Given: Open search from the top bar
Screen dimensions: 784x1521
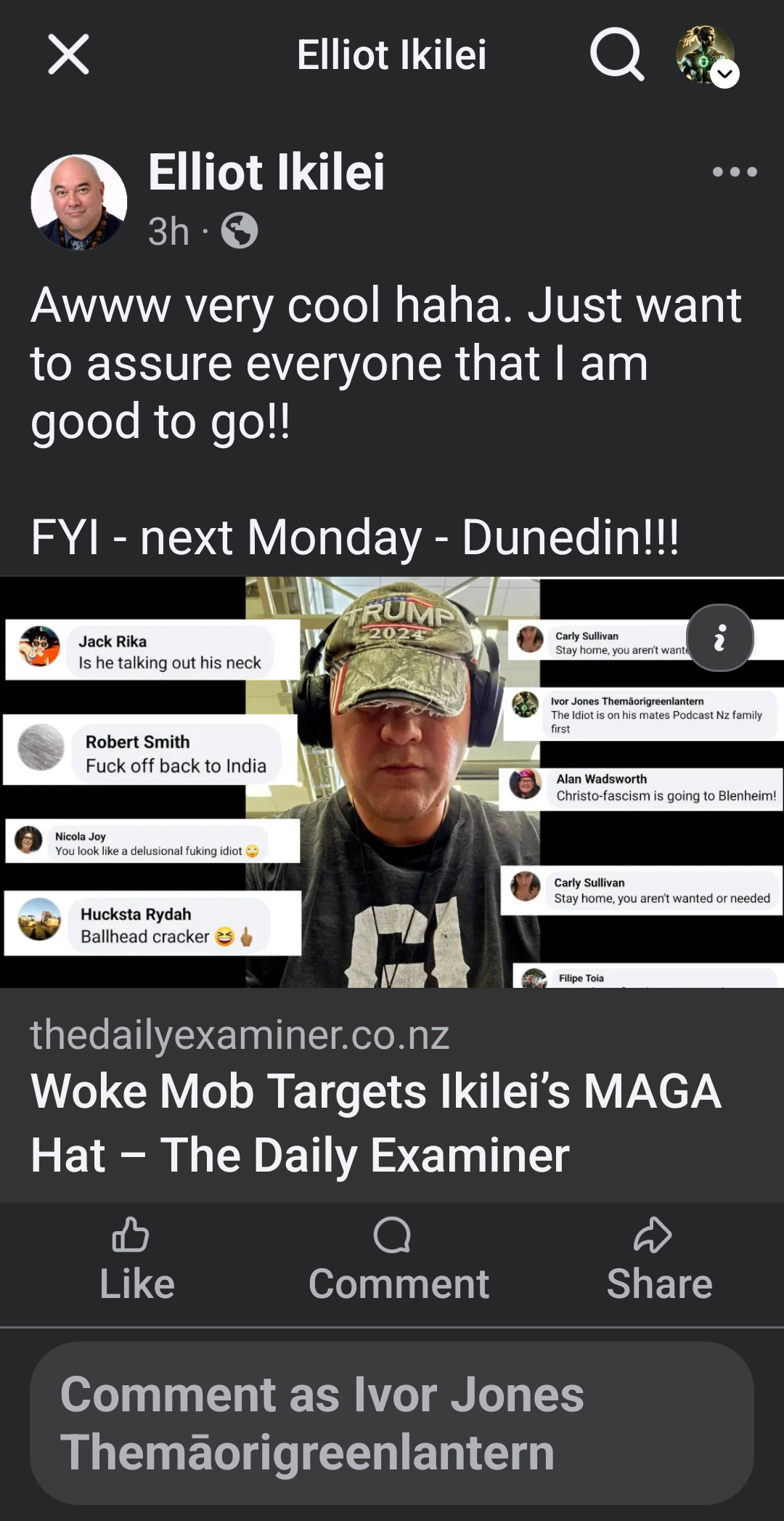Looking at the screenshot, I should click(x=616, y=54).
